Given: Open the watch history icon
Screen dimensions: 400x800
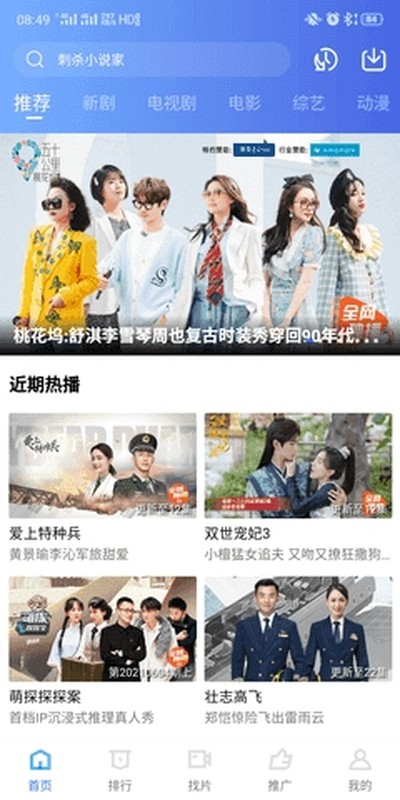Looking at the screenshot, I should 326,60.
